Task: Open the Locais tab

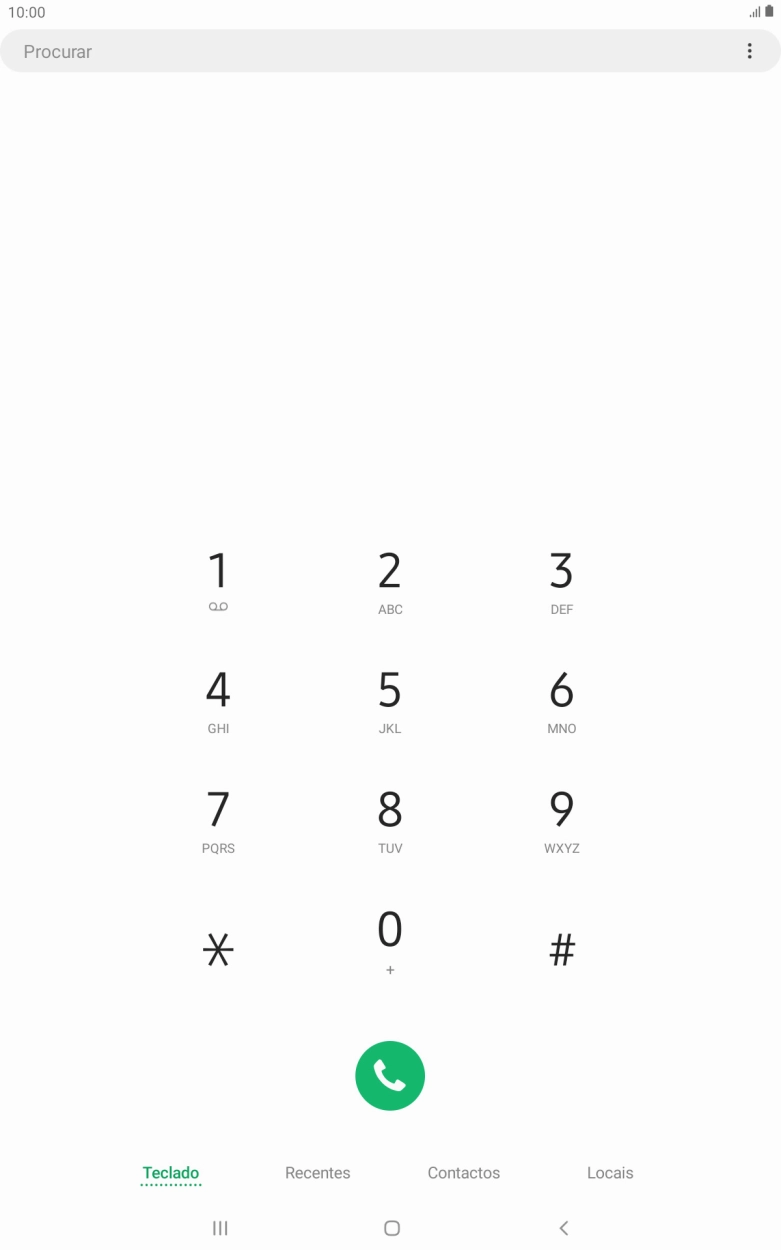Action: coord(610,1173)
